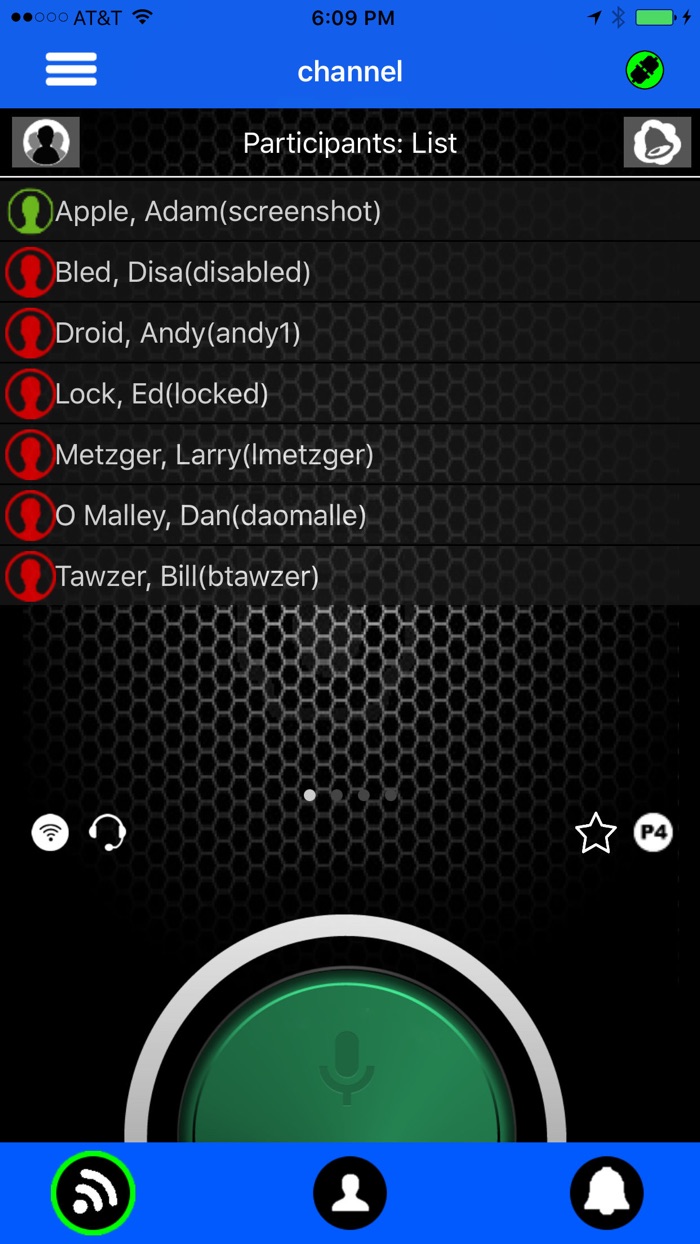Mark channel as favorite with star
Viewport: 700px width, 1244px height.
[596, 833]
